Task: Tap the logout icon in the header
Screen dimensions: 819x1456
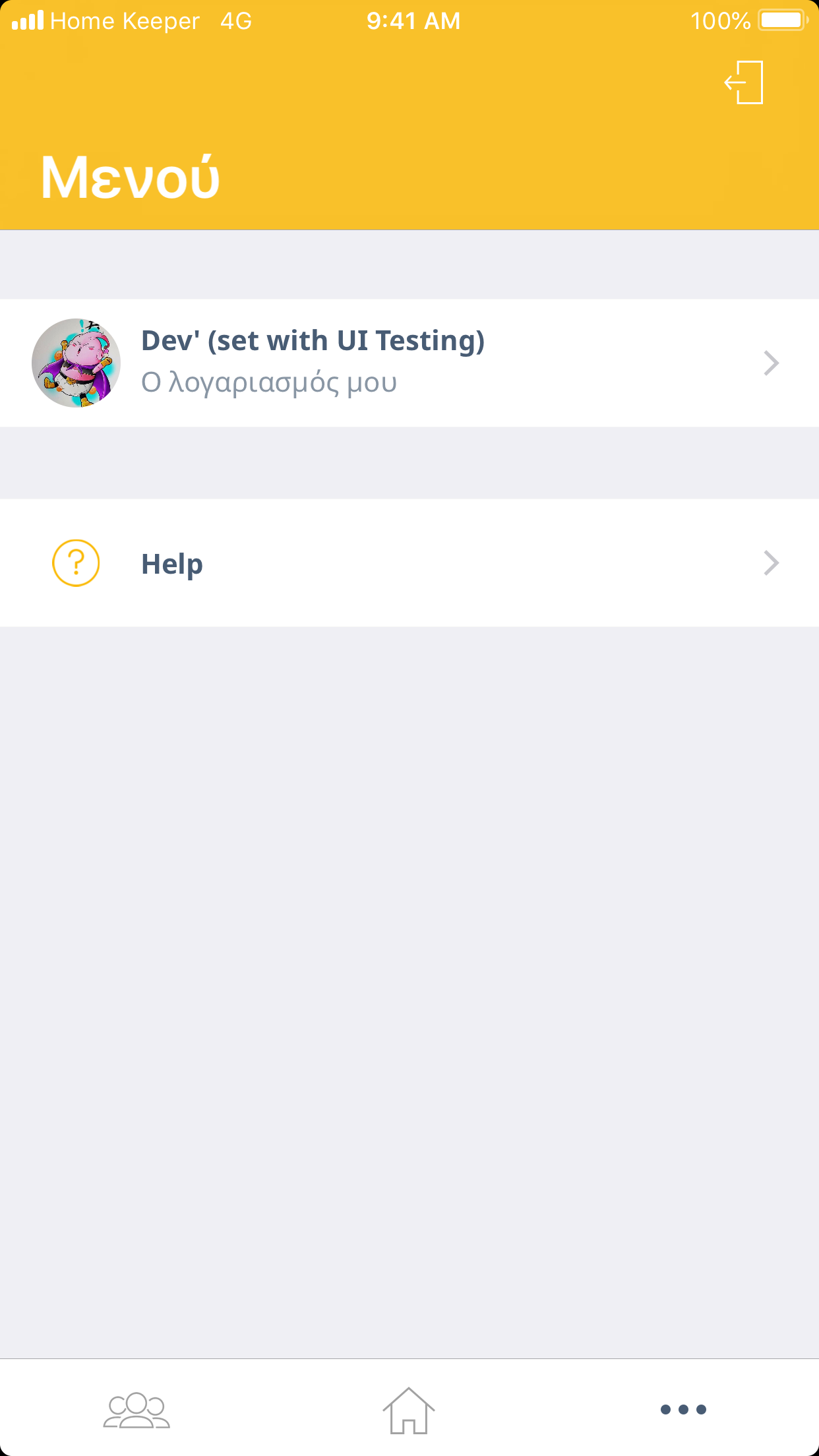Action: [x=744, y=82]
